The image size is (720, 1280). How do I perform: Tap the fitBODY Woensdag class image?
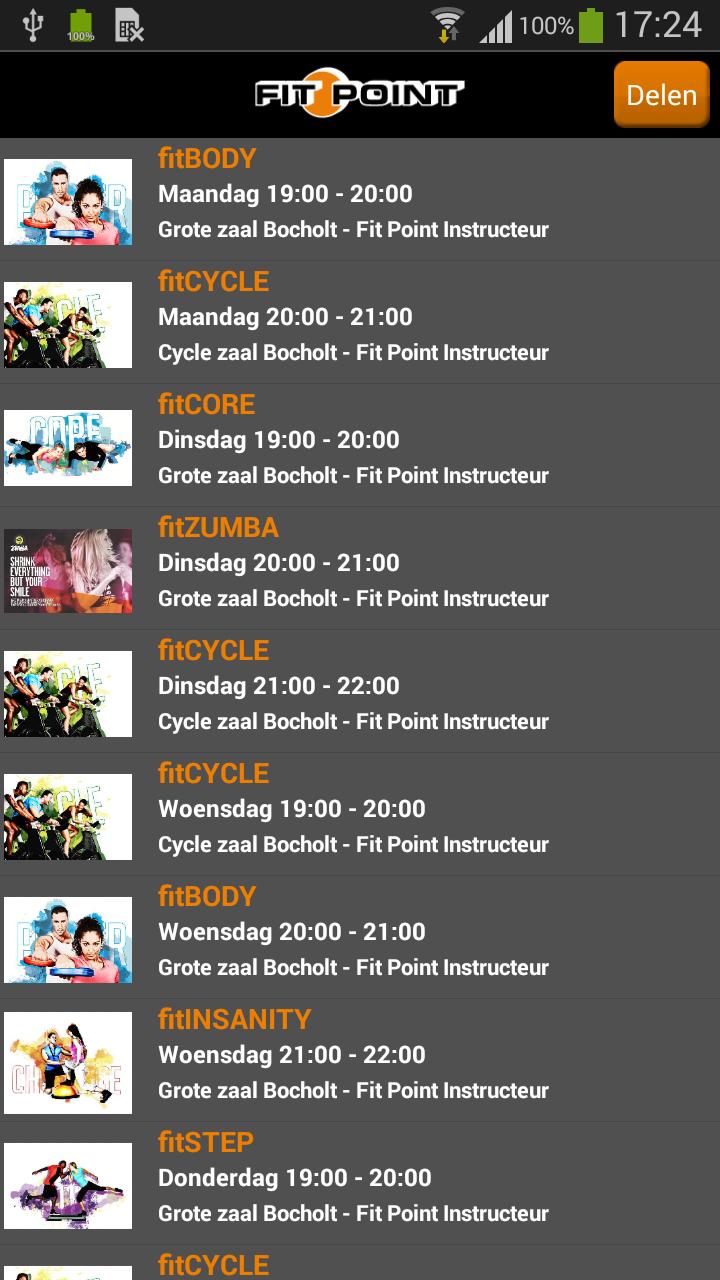click(x=67, y=939)
